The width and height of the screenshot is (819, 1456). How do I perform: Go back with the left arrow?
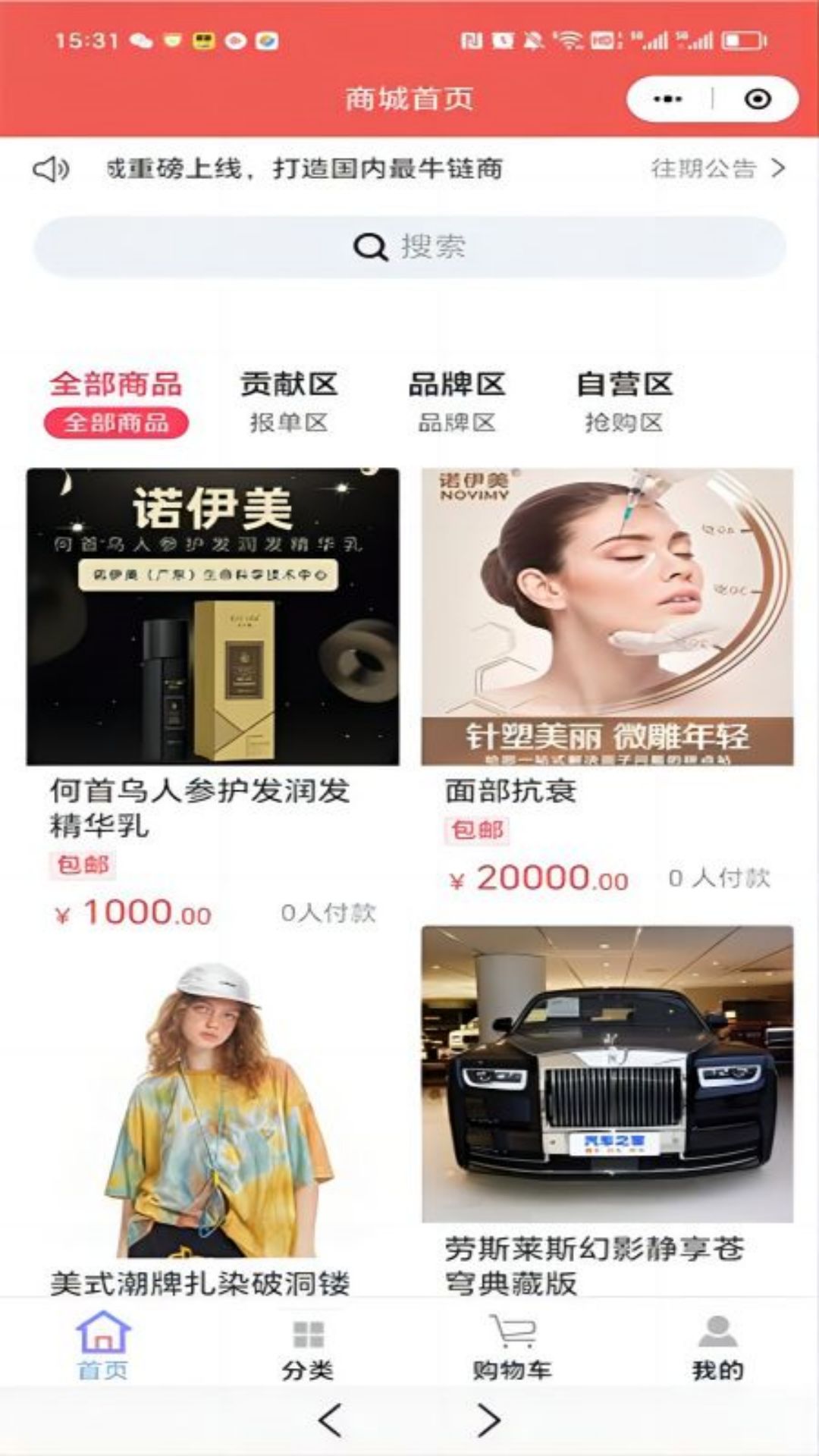[330, 1420]
